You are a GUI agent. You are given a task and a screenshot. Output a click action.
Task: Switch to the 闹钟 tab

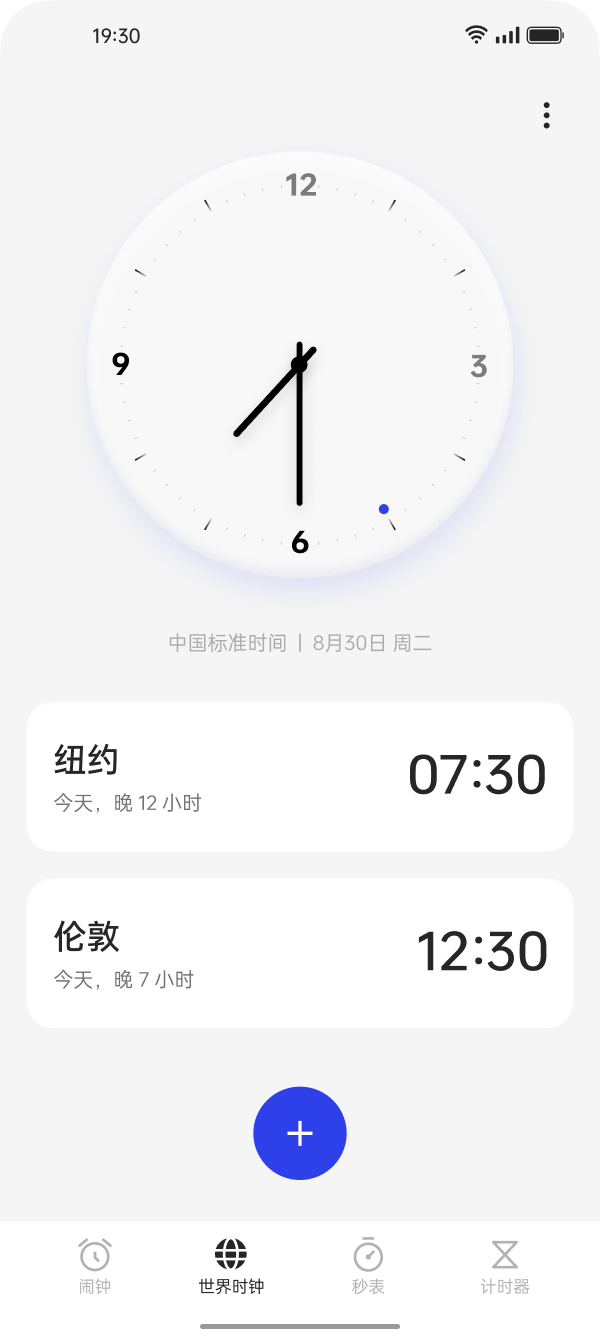point(95,1266)
